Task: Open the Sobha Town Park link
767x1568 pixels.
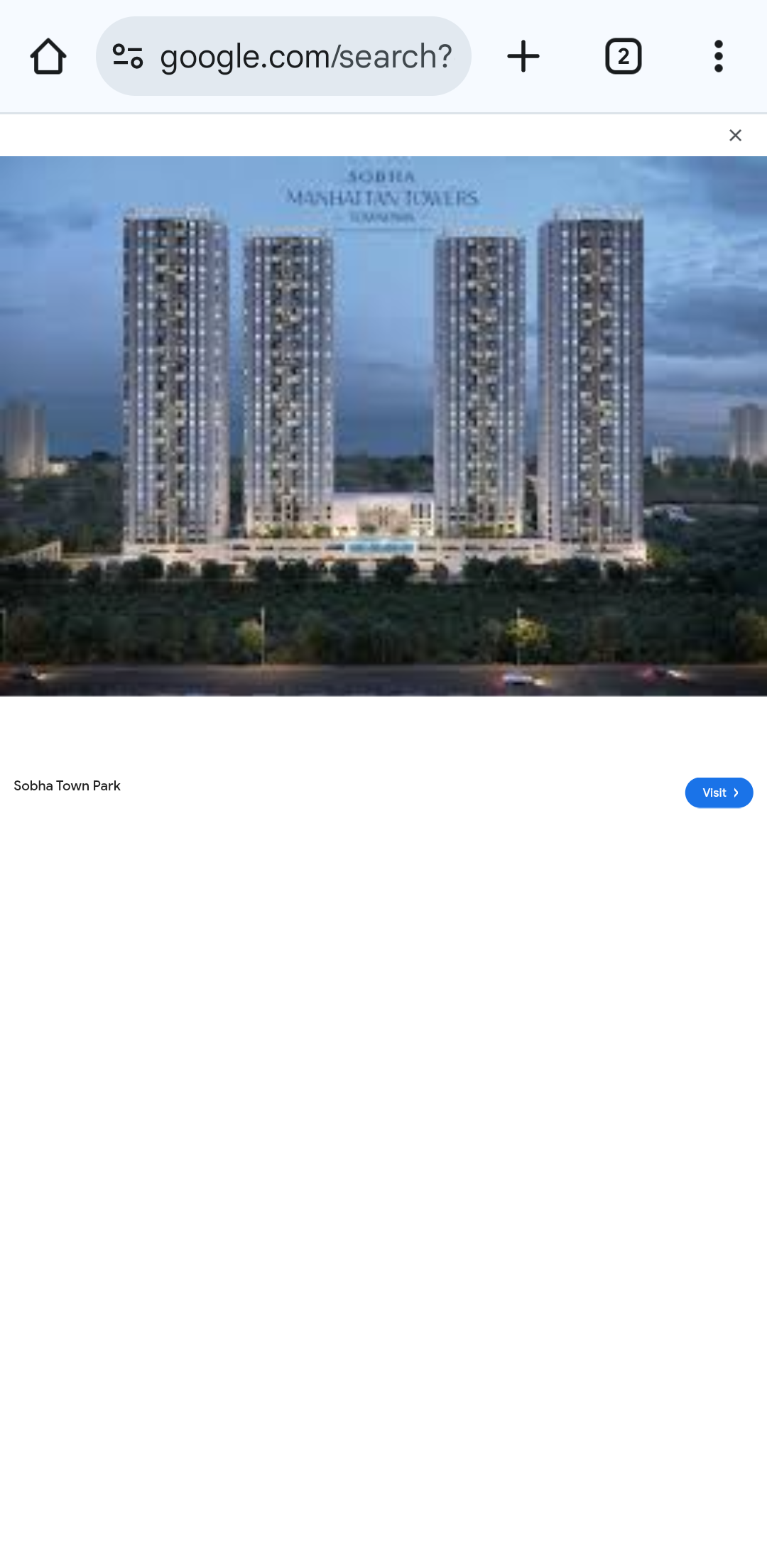Action: (x=66, y=785)
